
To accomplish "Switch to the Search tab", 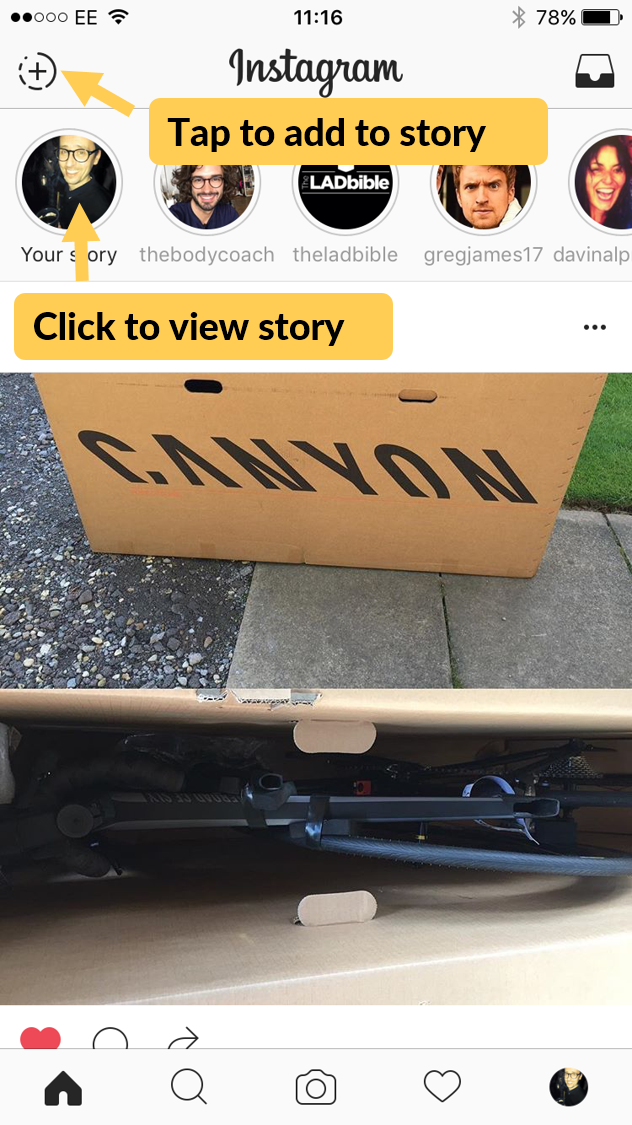I will [x=188, y=1087].
